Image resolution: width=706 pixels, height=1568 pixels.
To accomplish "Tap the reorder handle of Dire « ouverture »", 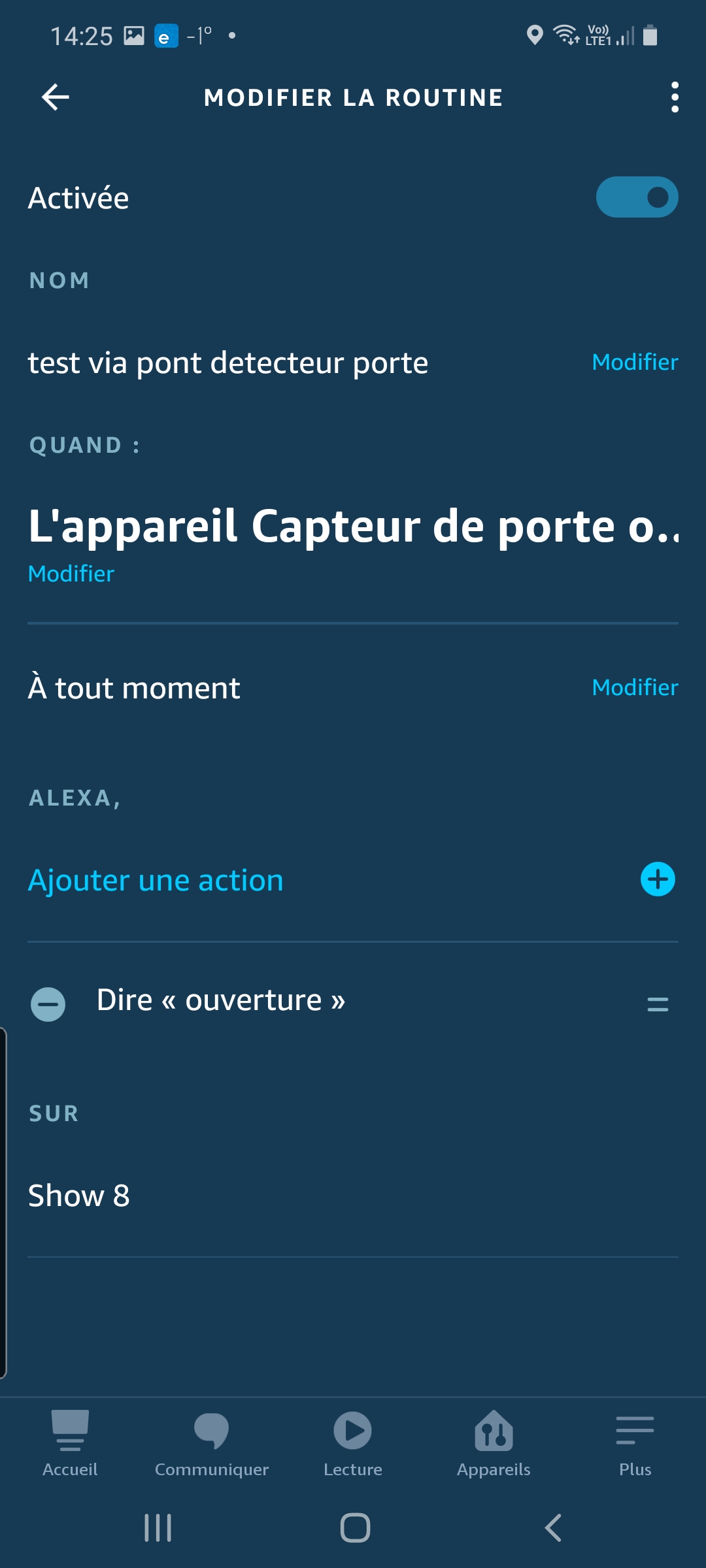I will click(x=658, y=1004).
